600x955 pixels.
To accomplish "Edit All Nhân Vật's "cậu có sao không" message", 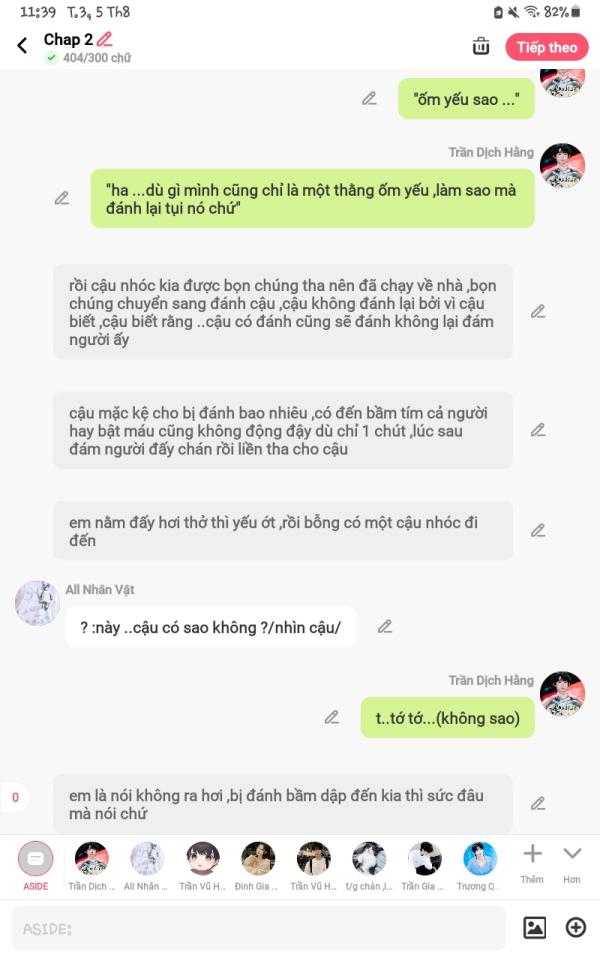I will click(384, 627).
